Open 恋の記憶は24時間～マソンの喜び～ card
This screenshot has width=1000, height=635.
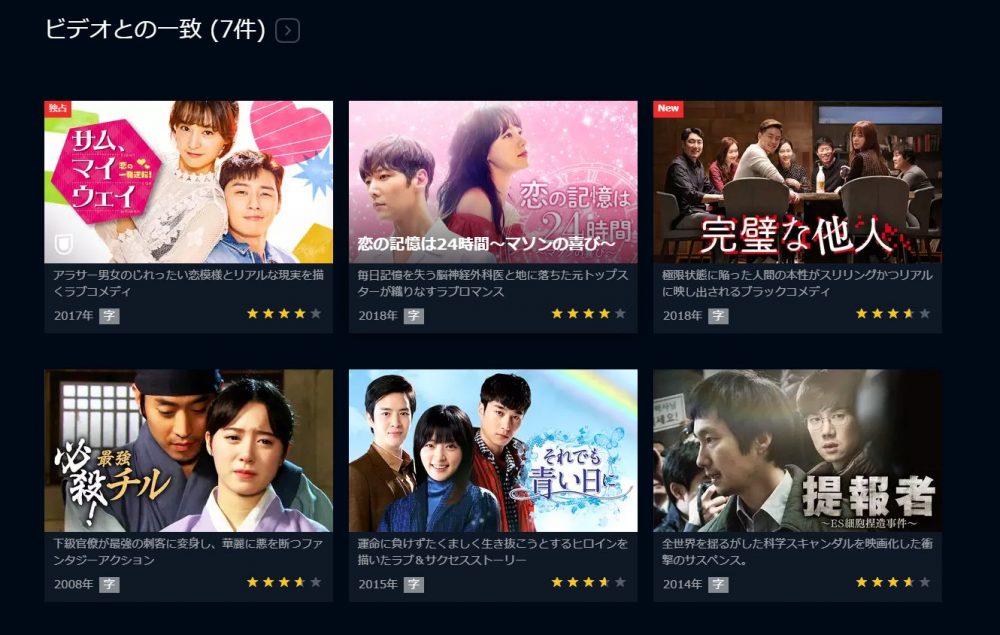[x=492, y=182]
